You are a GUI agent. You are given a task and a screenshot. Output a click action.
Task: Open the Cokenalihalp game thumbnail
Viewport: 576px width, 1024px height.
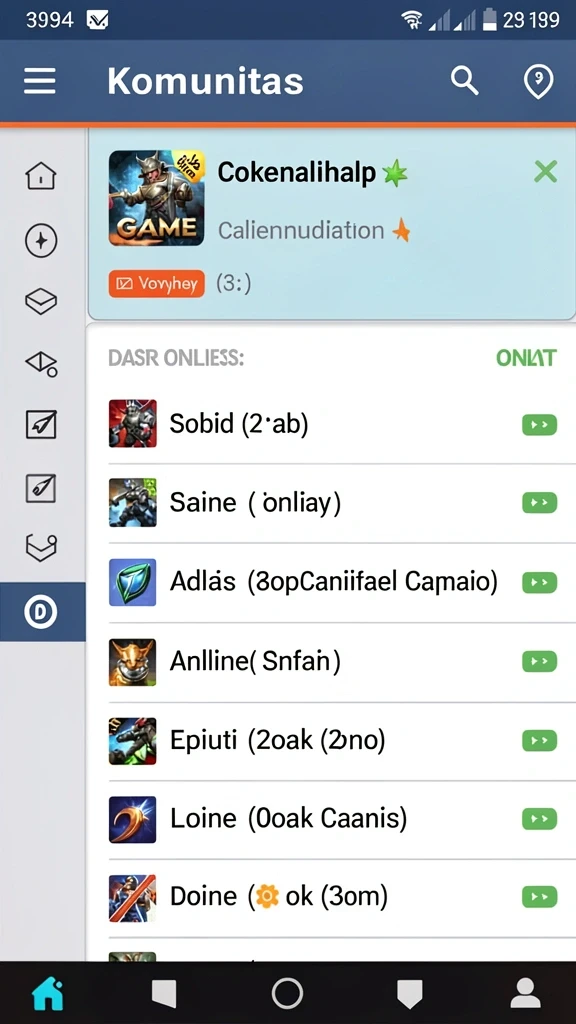[x=157, y=198]
